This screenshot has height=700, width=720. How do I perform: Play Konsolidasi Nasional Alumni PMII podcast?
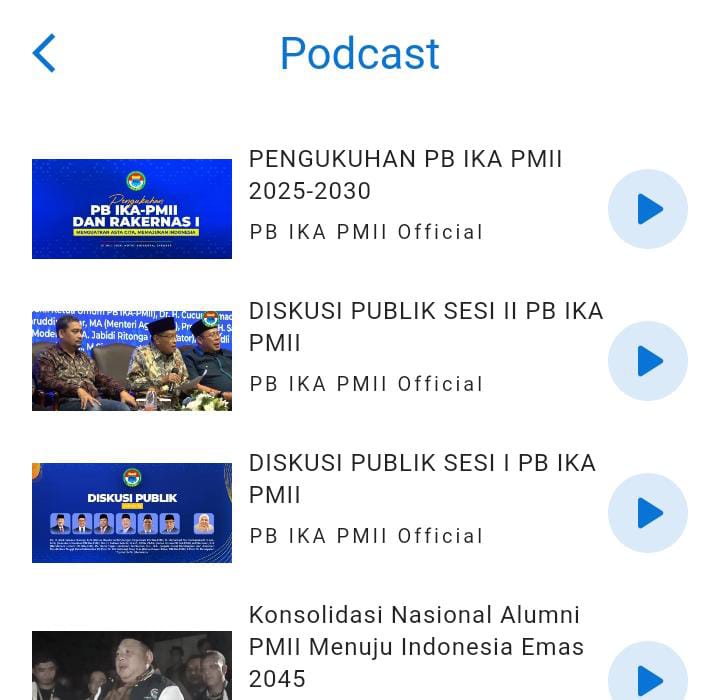click(x=648, y=678)
